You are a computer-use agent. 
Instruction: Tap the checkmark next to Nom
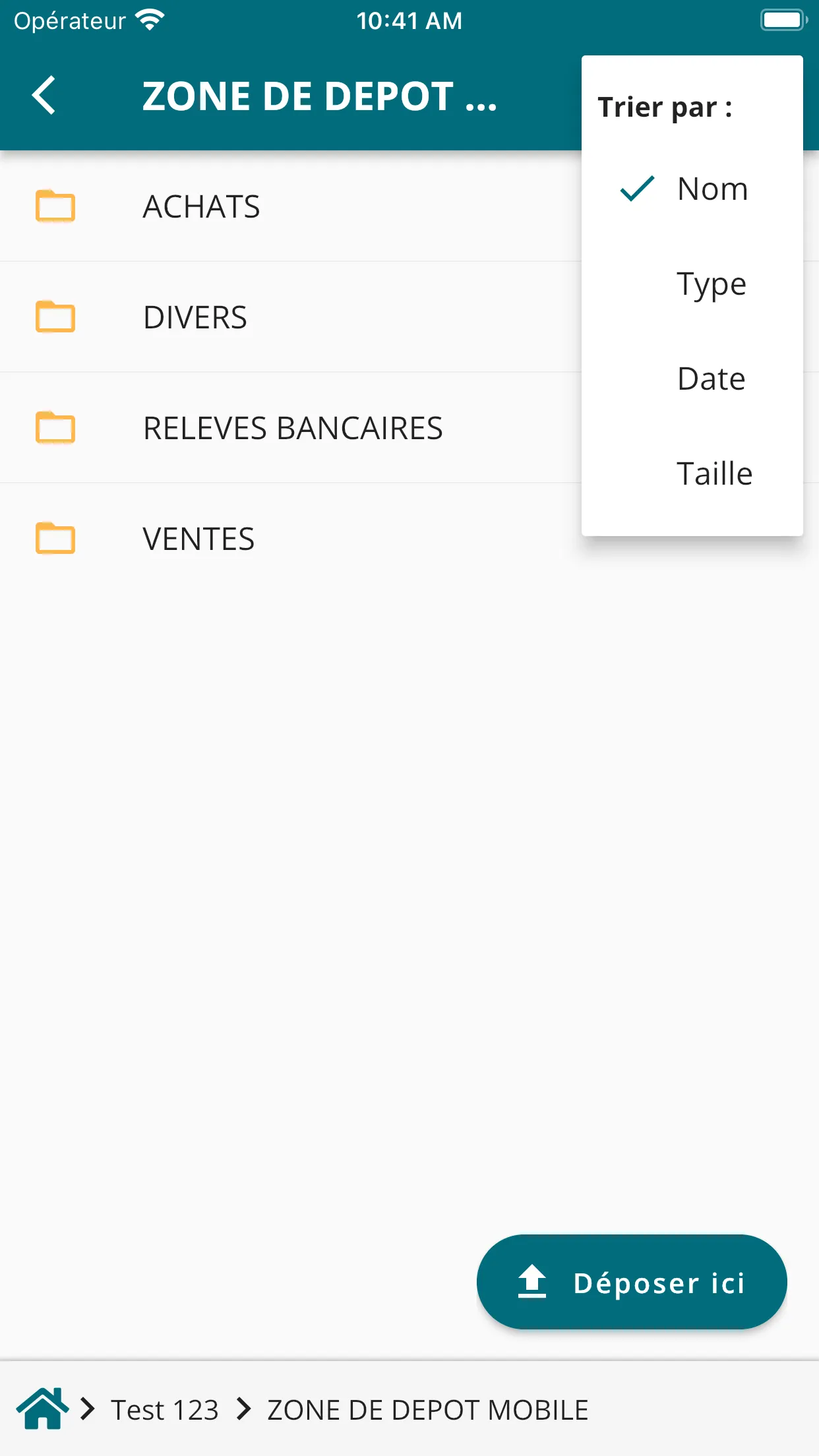click(x=636, y=189)
